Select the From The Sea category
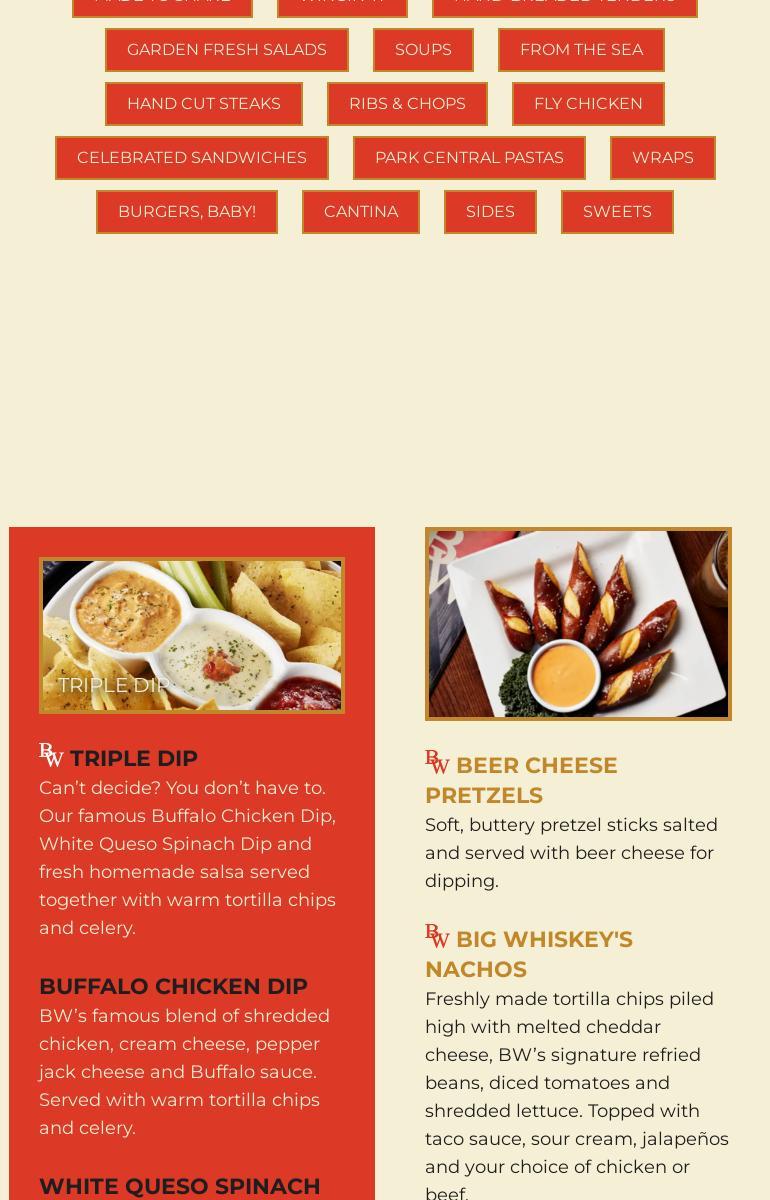The image size is (770, 1200). 581,50
